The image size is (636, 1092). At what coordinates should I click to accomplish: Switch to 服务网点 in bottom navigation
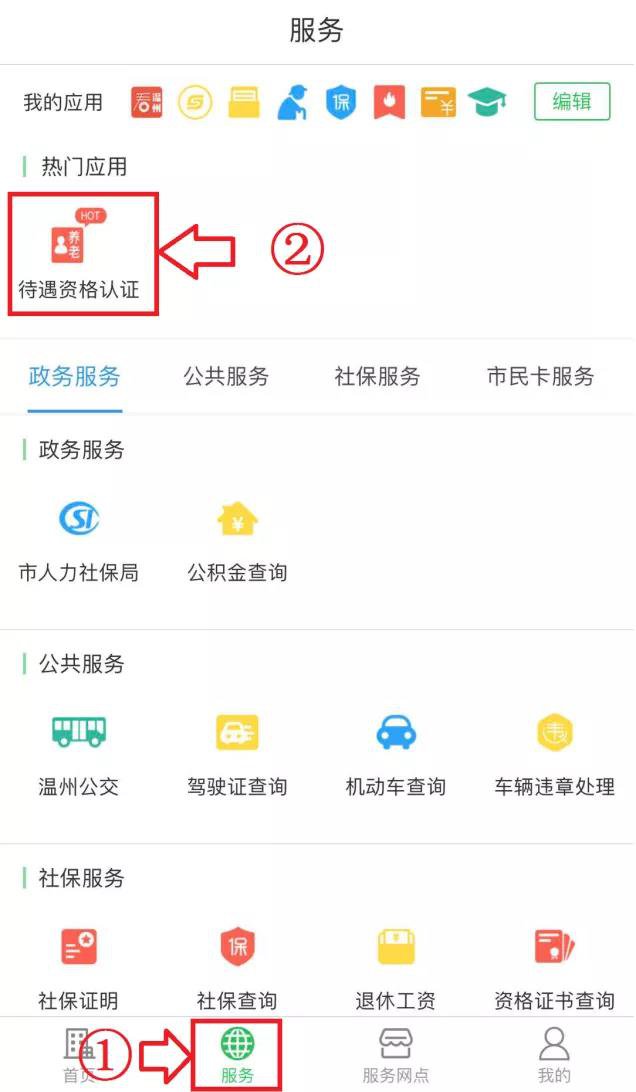(x=395, y=1055)
